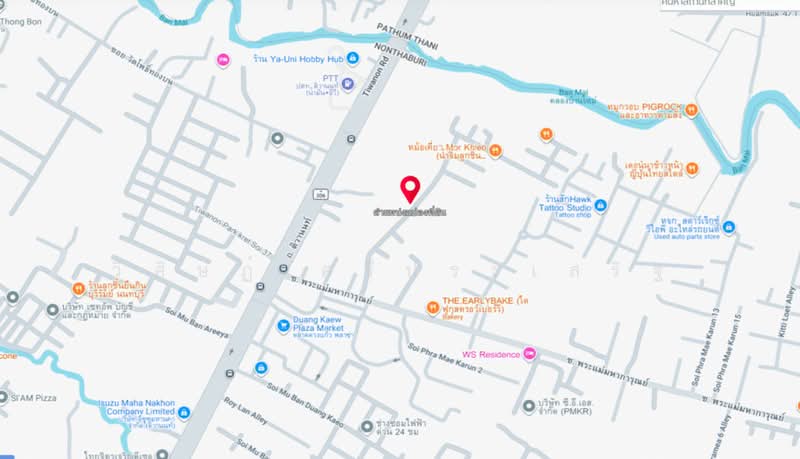This screenshot has height=459, width=800.
Task: Select Duang Kaew Plaza Market marker
Action: pyautogui.click(x=283, y=325)
